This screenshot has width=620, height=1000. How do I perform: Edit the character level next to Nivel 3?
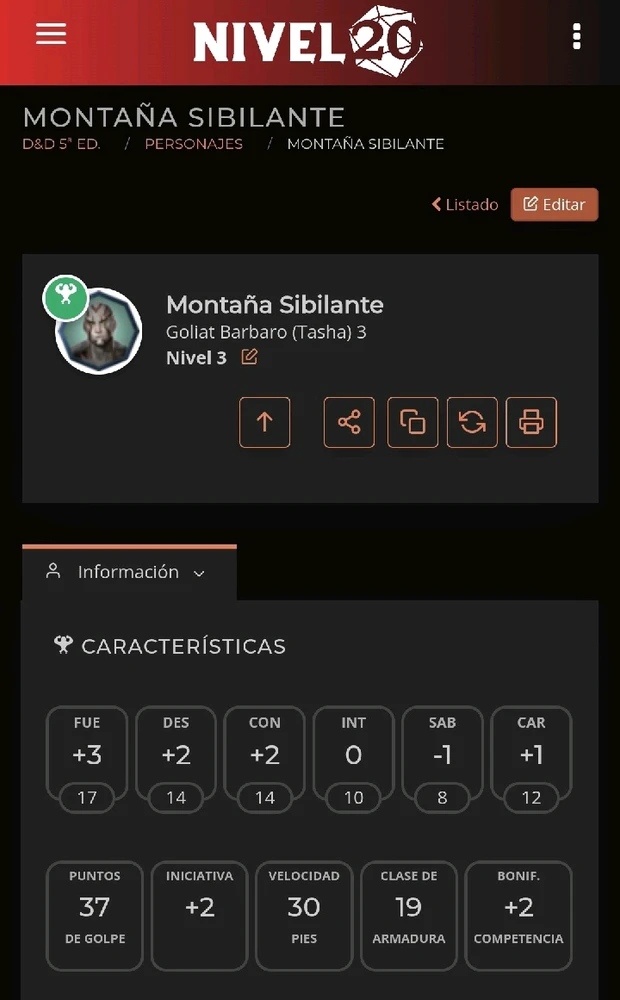click(x=249, y=357)
